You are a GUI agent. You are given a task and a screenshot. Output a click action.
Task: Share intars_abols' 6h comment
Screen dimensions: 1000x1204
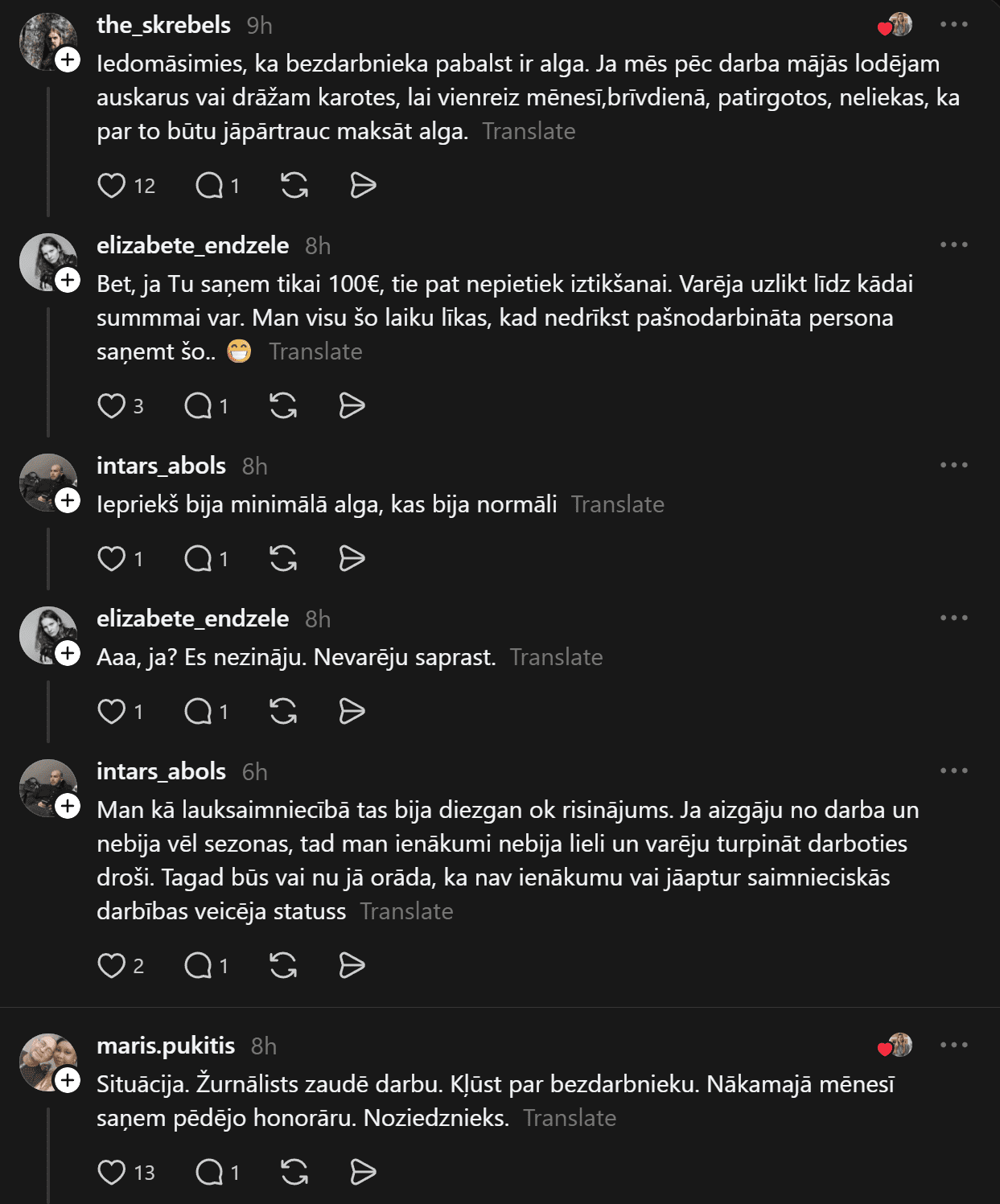tap(352, 966)
